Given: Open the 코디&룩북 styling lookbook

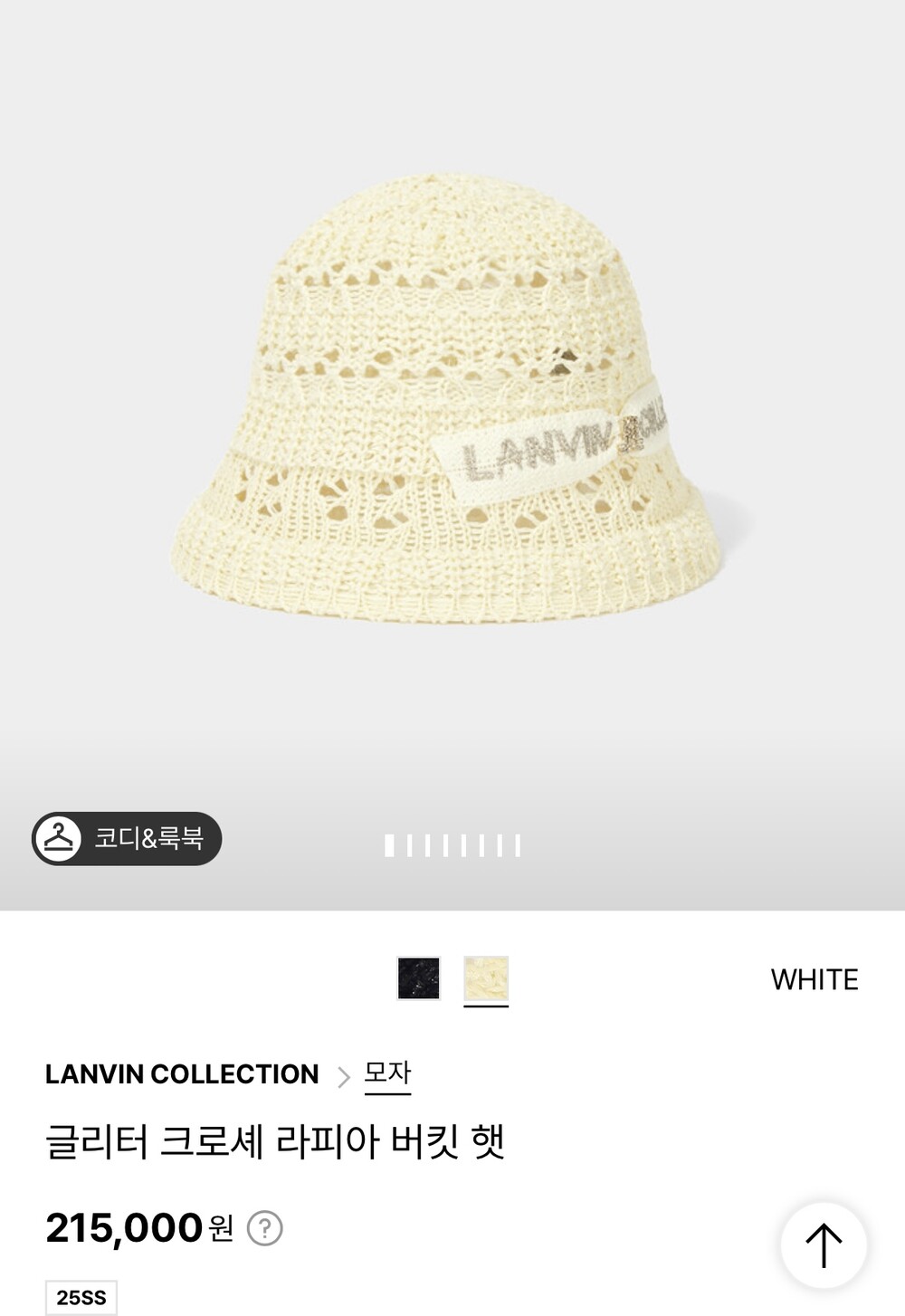Looking at the screenshot, I should 127,838.
